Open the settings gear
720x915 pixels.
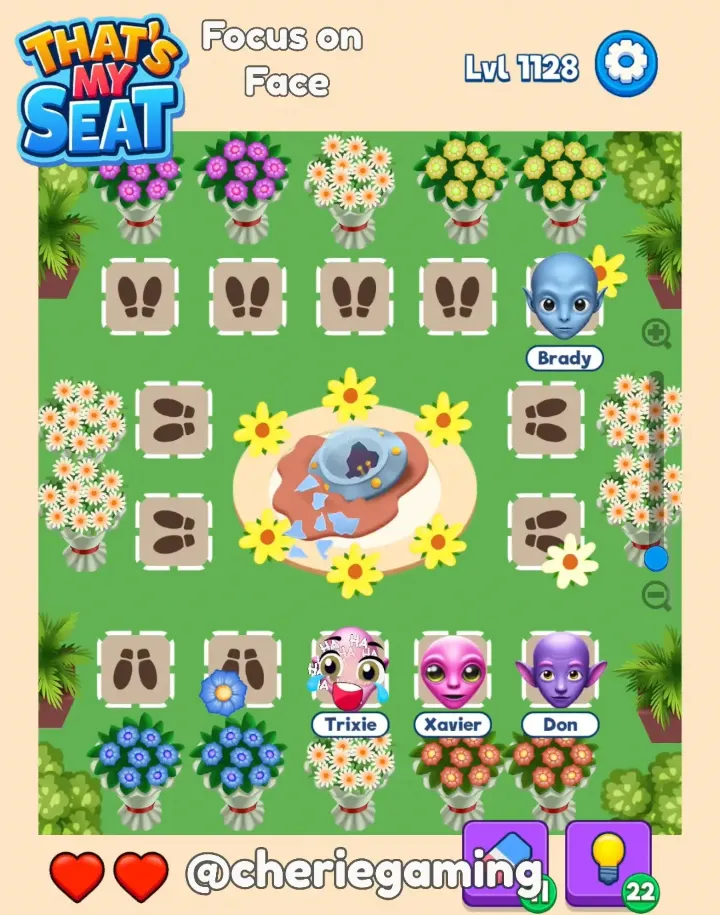[626, 64]
